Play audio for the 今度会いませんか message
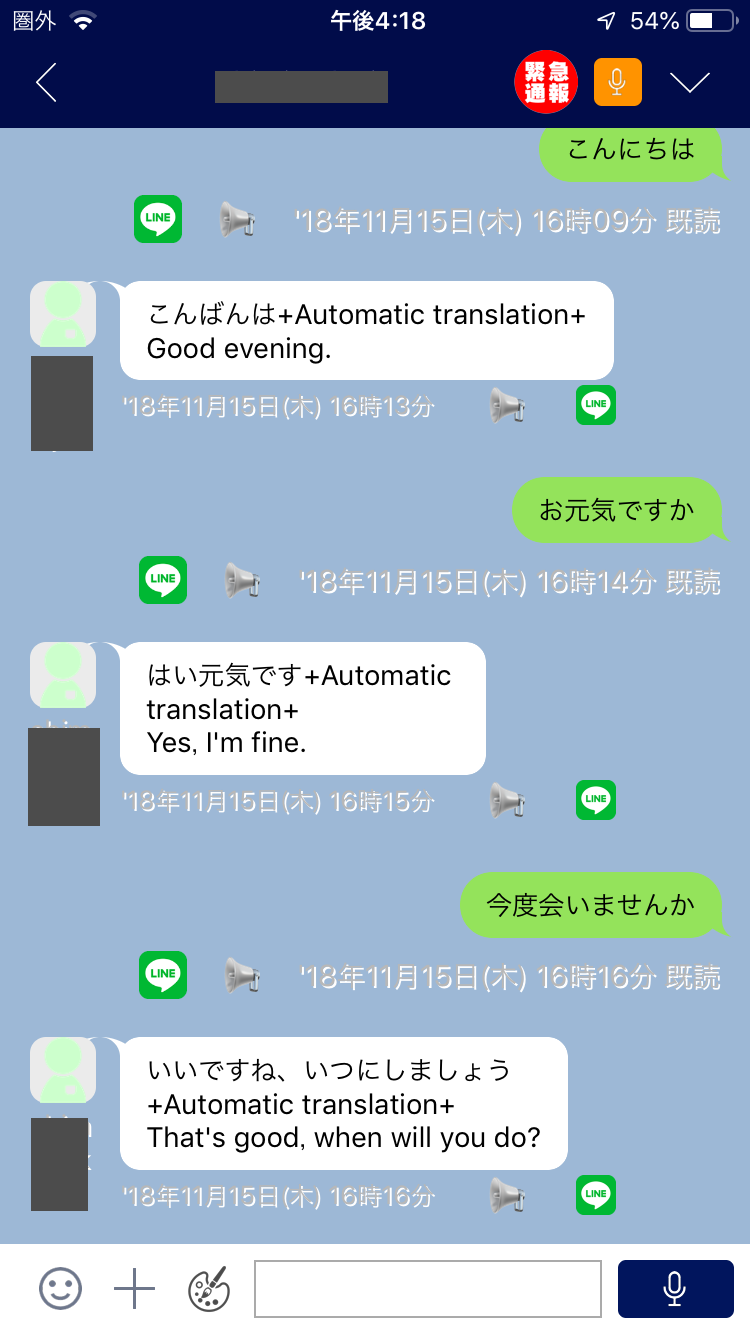 [242, 975]
